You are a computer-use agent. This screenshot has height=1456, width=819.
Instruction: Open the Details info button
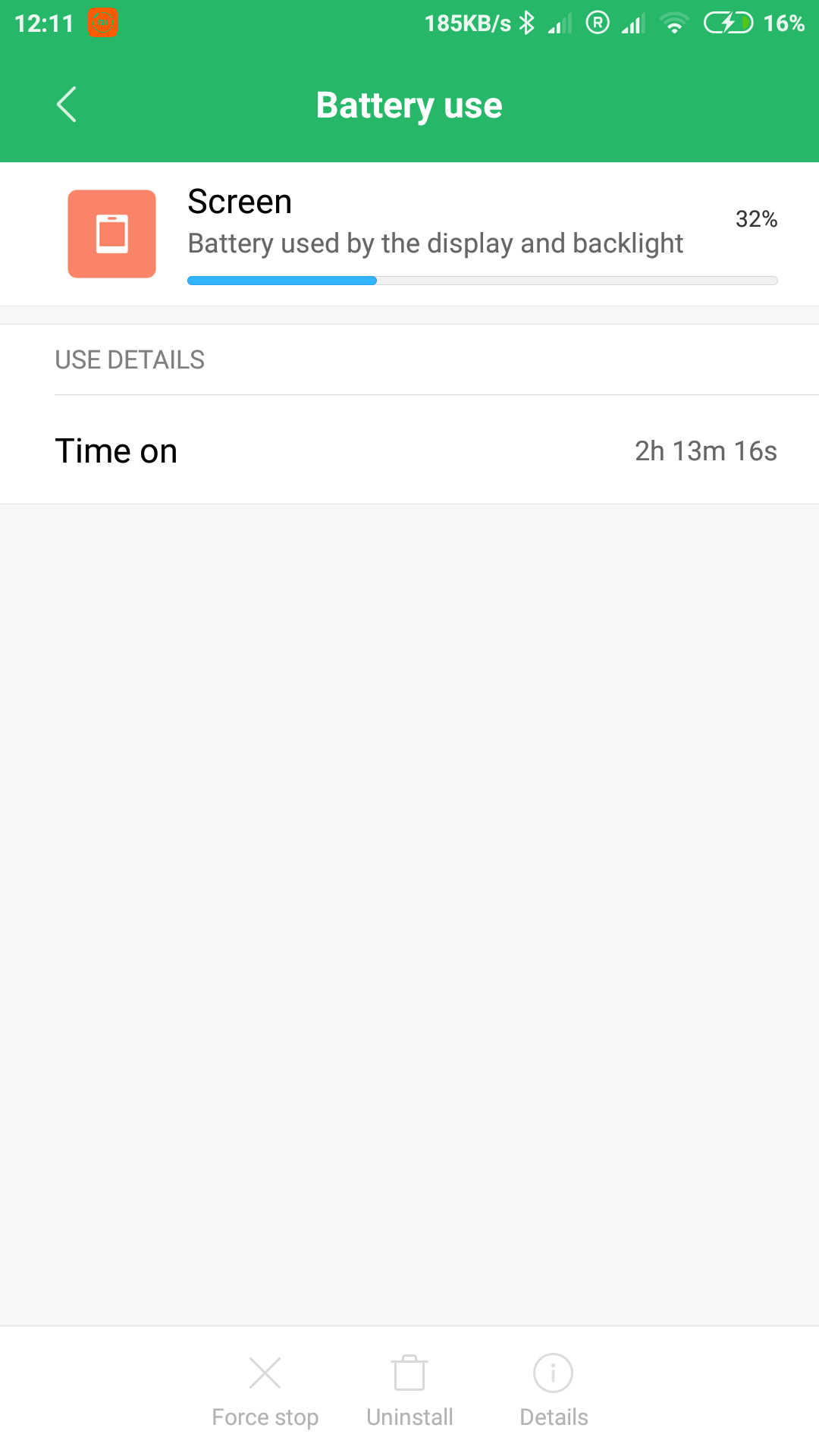554,1391
